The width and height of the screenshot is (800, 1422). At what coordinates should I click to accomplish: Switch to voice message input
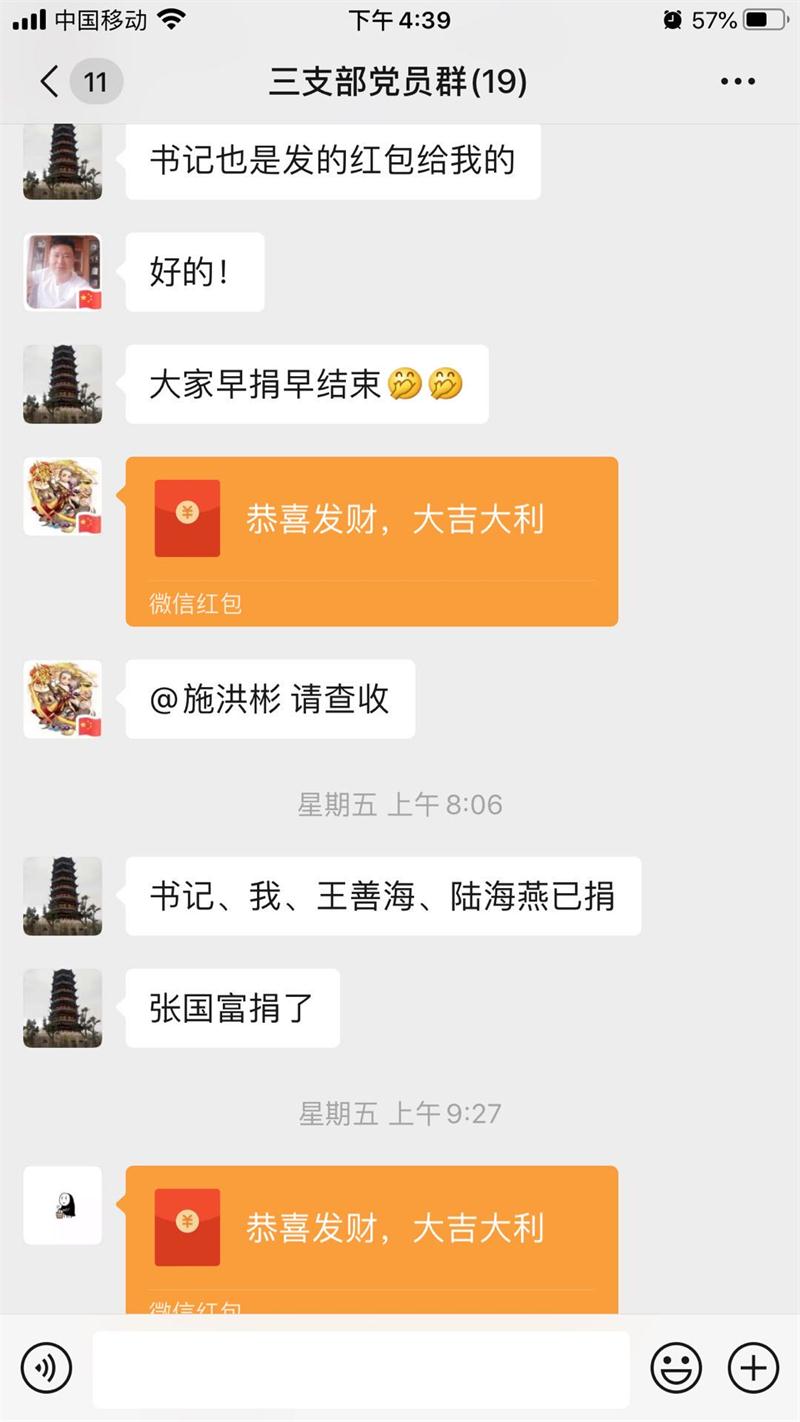[46, 1367]
